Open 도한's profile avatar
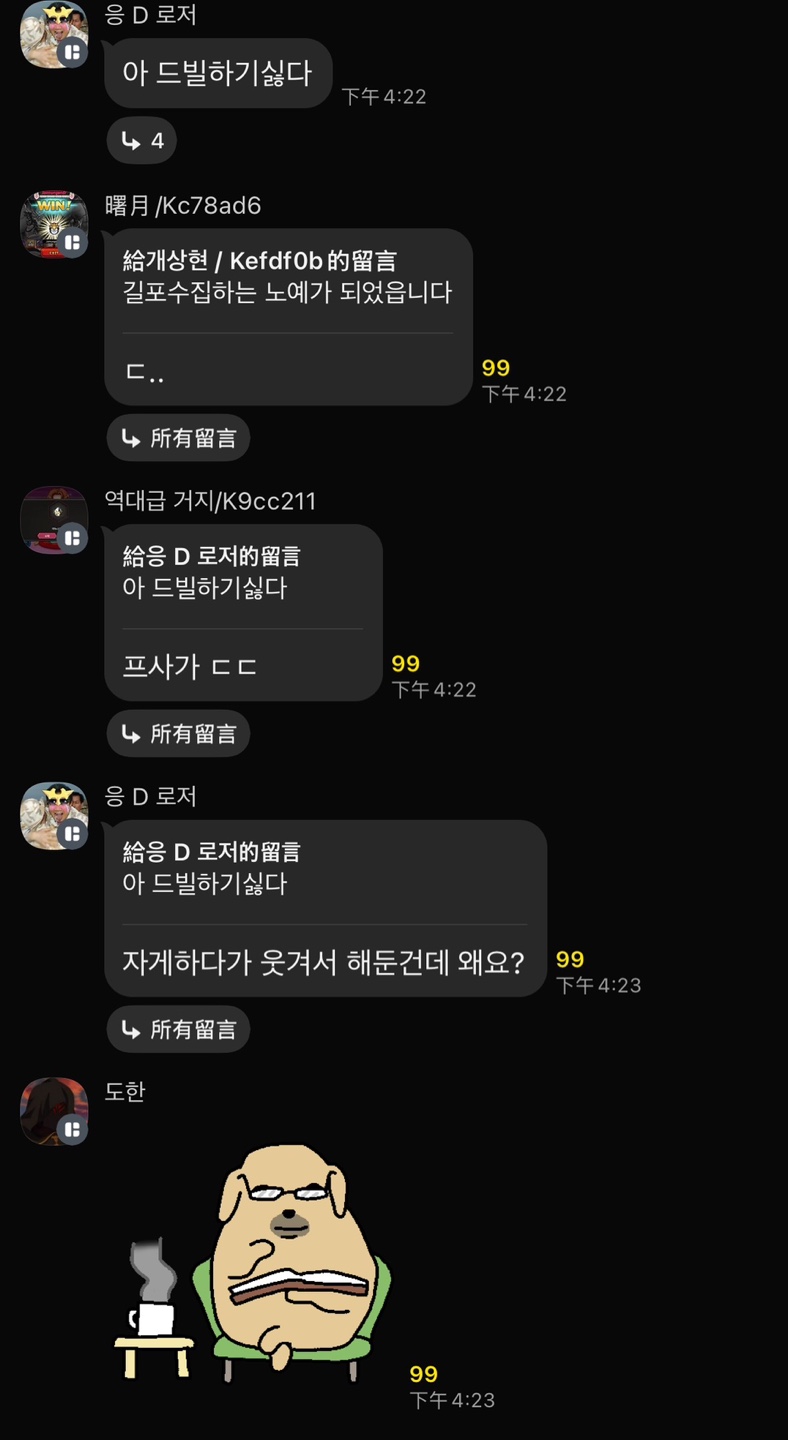Image resolution: width=788 pixels, height=1440 pixels. click(54, 1111)
